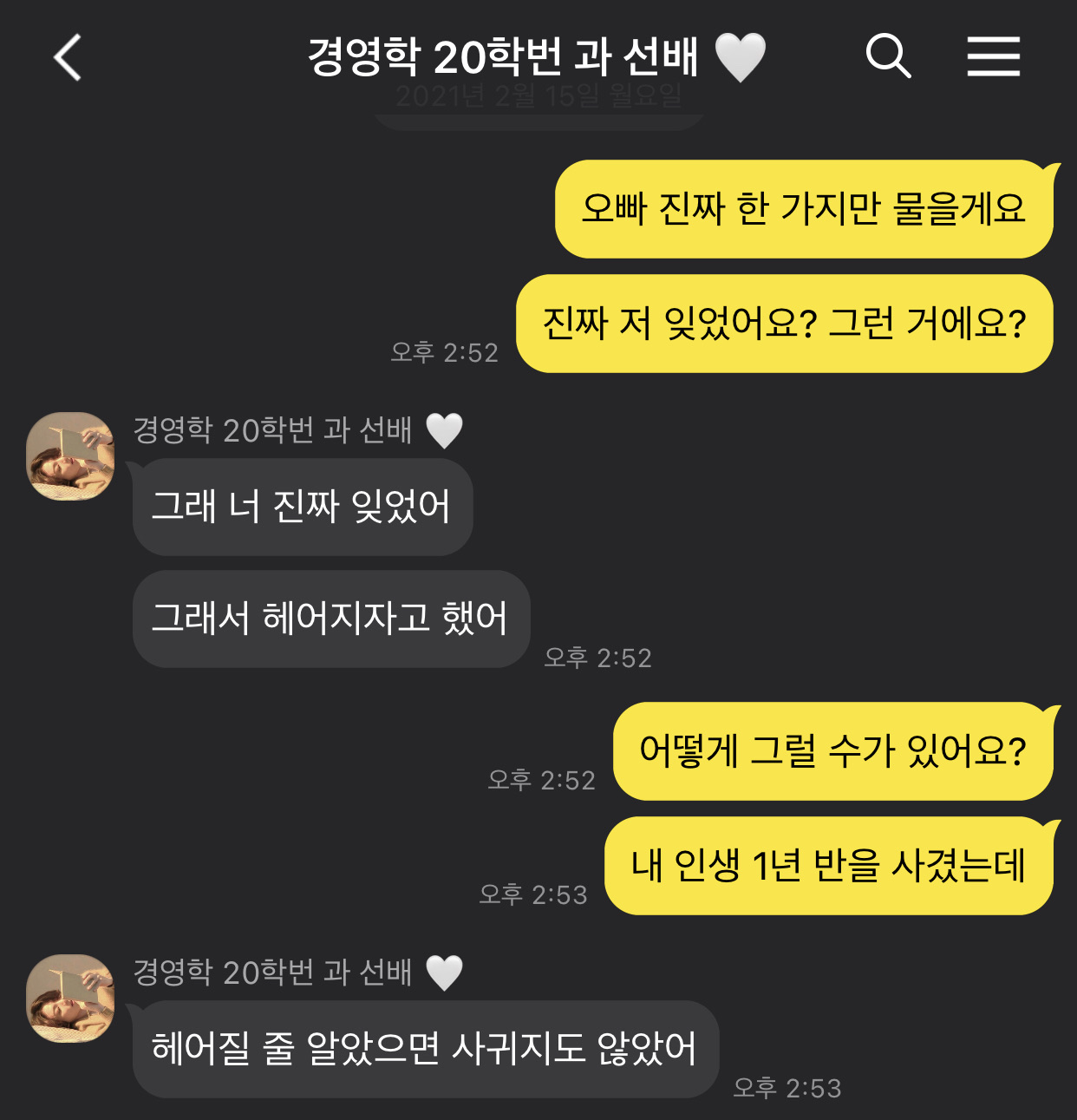Go back to the chat list

[x=68, y=58]
